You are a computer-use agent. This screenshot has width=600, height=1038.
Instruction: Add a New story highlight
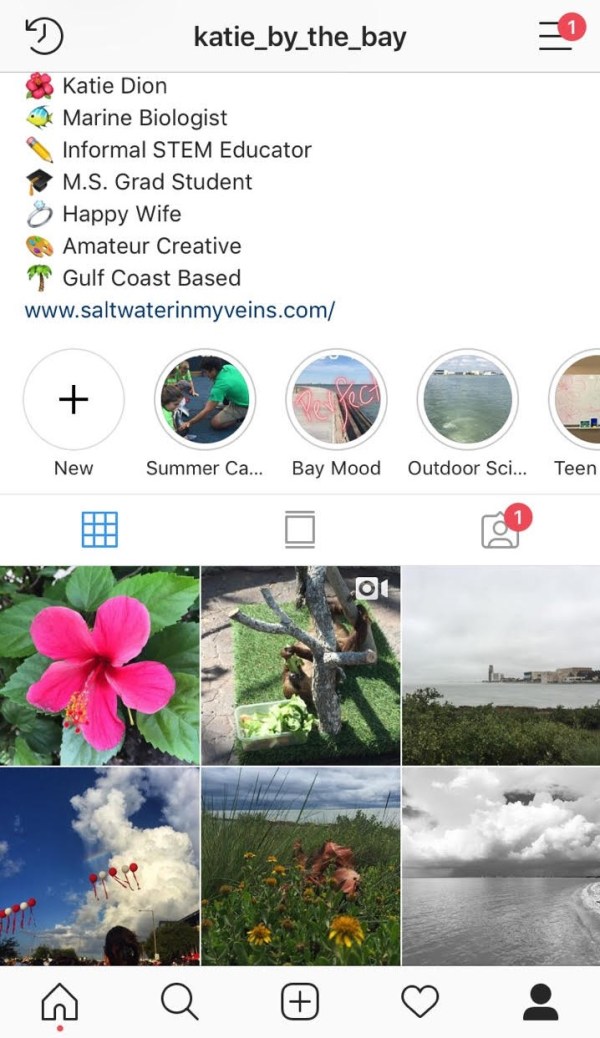(x=74, y=400)
